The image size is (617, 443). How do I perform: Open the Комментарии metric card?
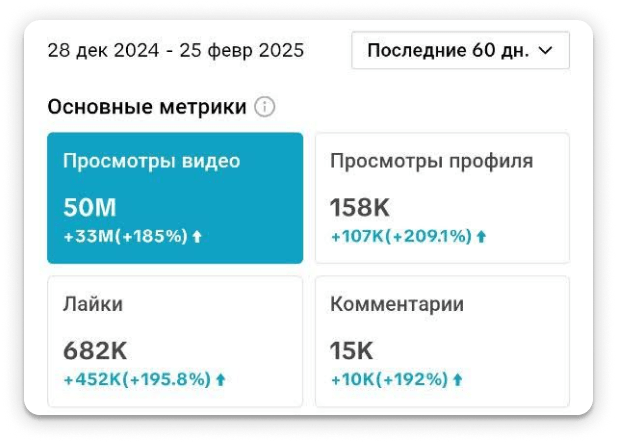tap(442, 341)
